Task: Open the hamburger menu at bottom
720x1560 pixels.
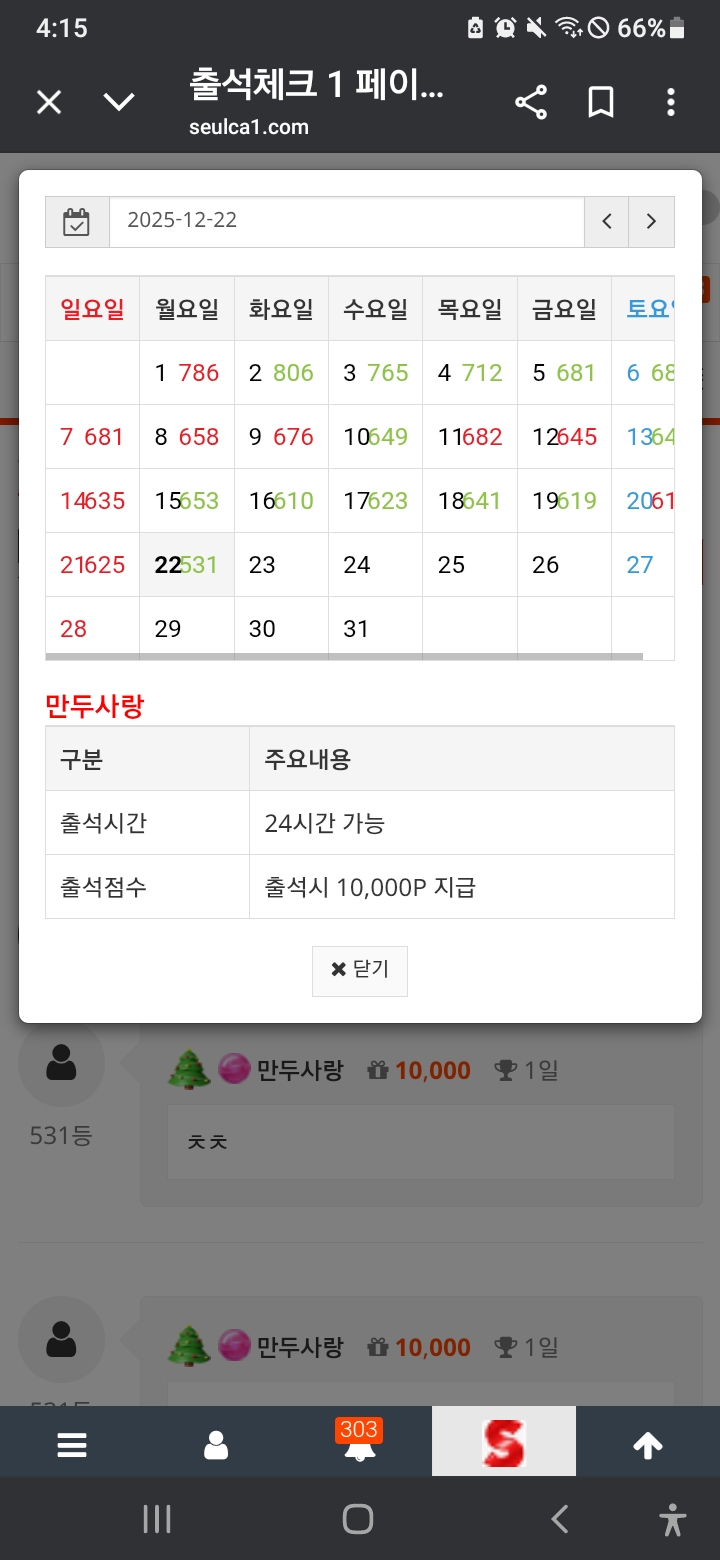Action: [72, 1445]
